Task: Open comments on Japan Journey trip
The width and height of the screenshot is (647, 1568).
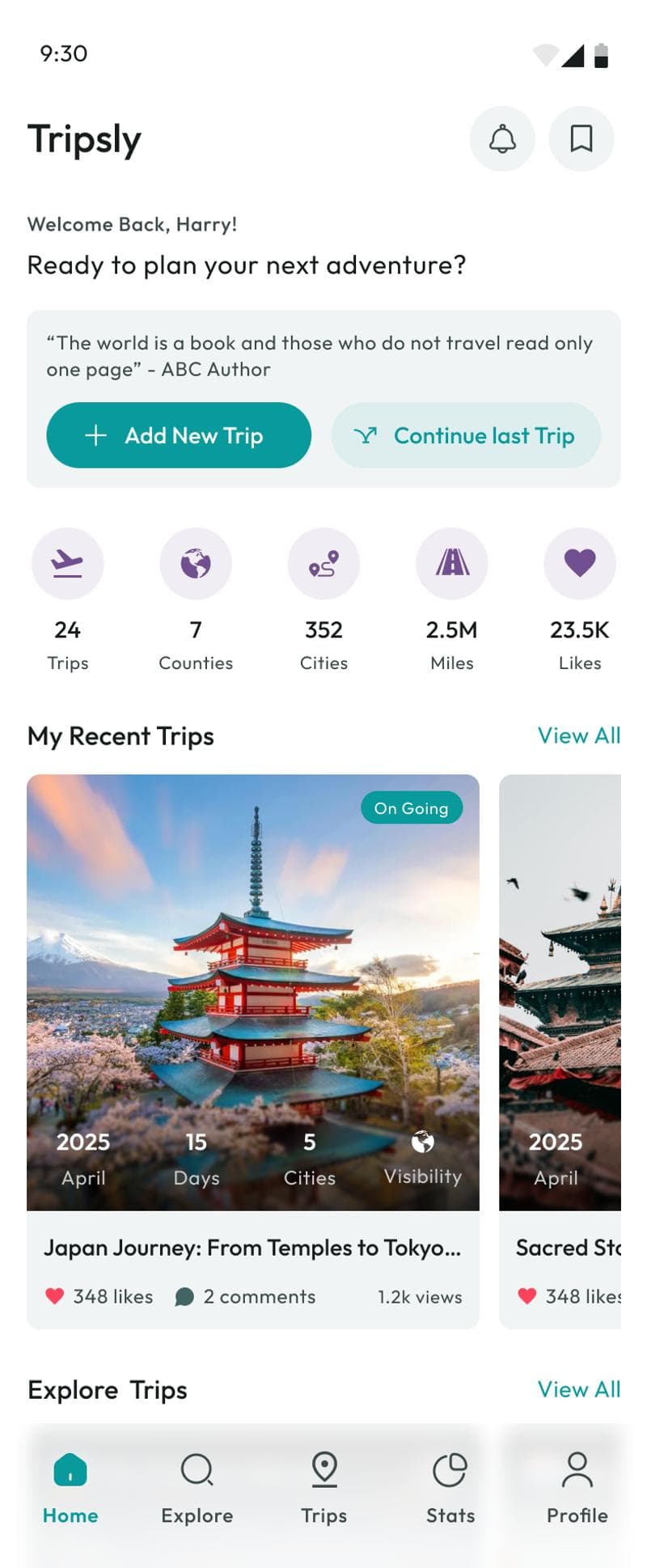Action: click(x=246, y=1296)
